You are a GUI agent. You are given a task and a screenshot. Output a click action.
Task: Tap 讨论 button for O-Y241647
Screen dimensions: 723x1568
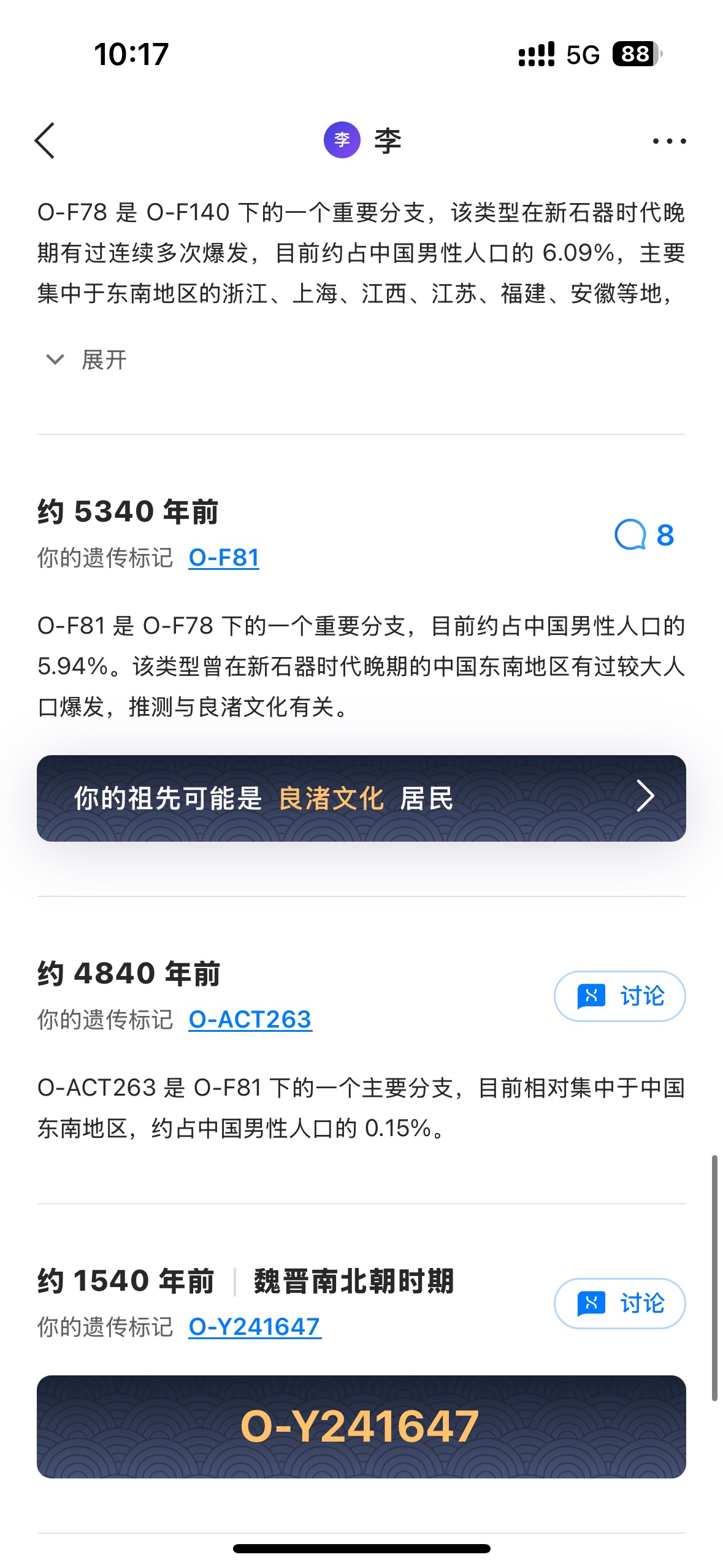coord(619,1304)
